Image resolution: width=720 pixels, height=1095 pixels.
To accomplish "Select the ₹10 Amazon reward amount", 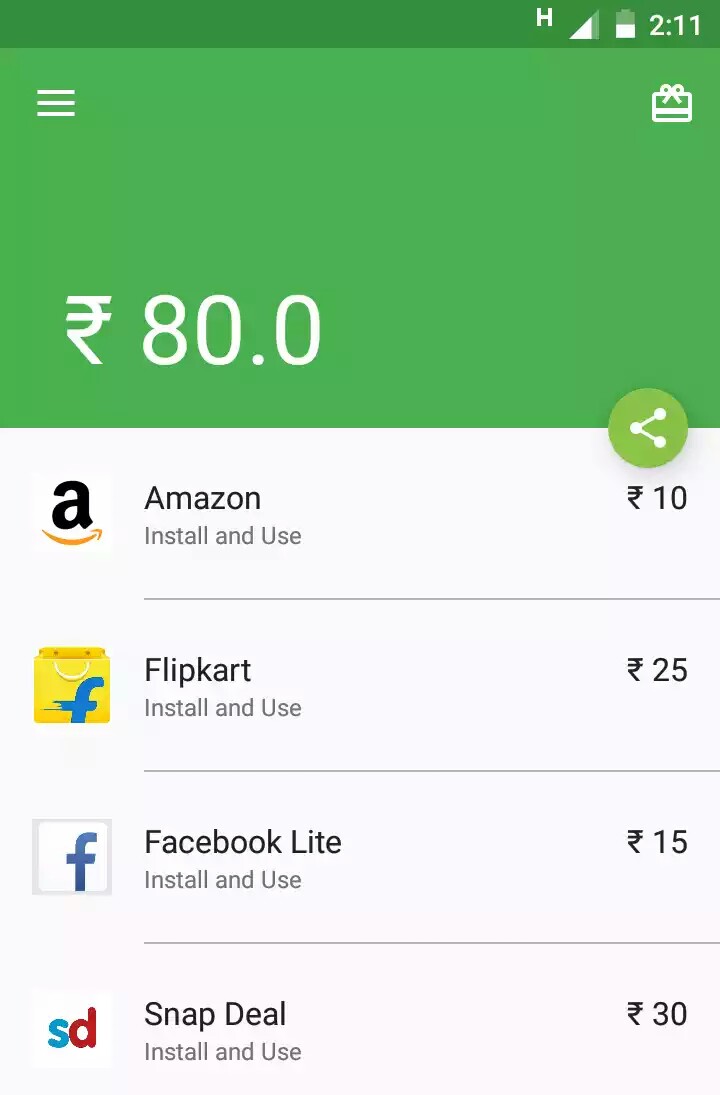I will coord(657,498).
